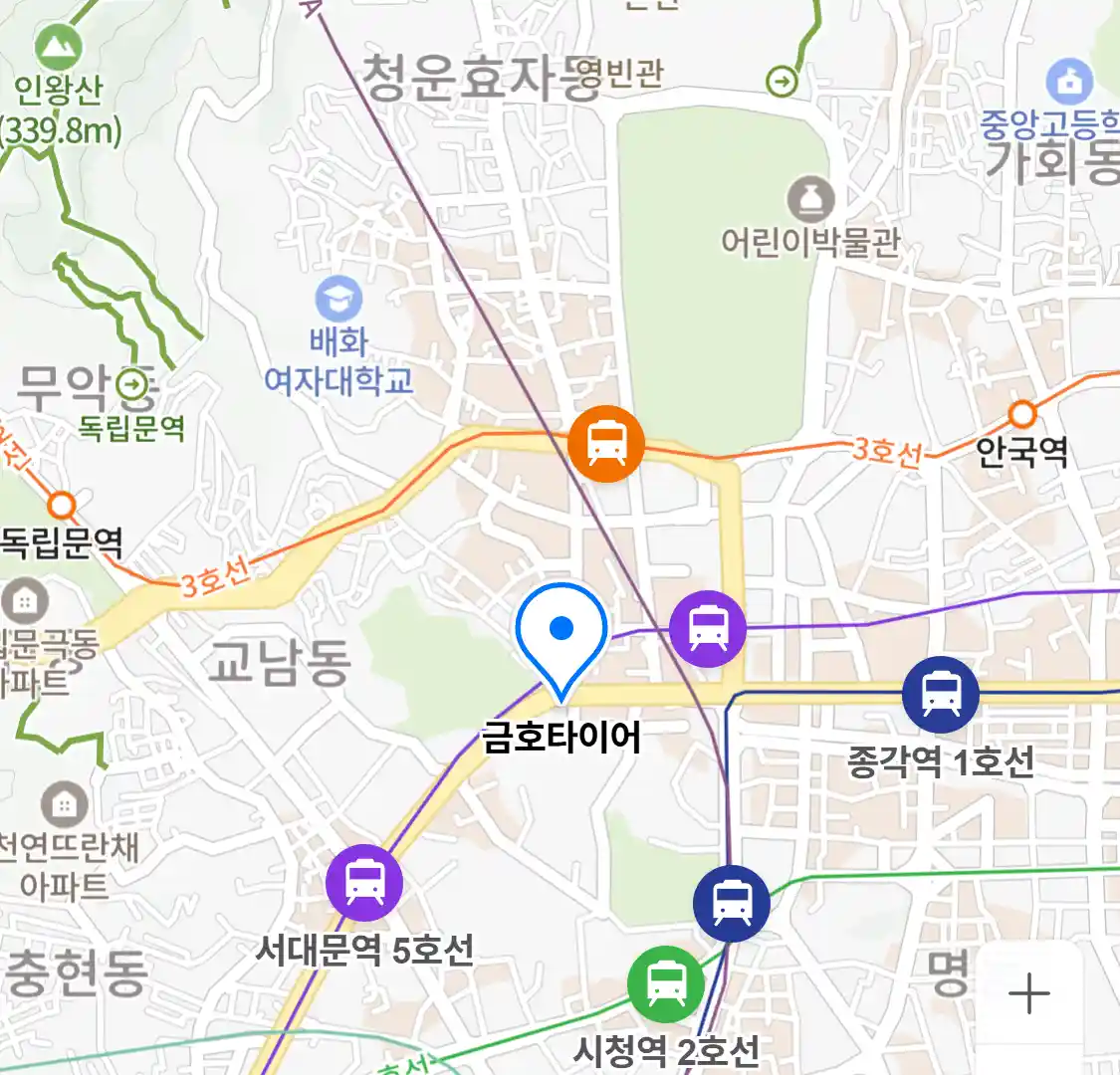Zoom in with the plus button
This screenshot has height=1075, width=1120.
point(1028,993)
